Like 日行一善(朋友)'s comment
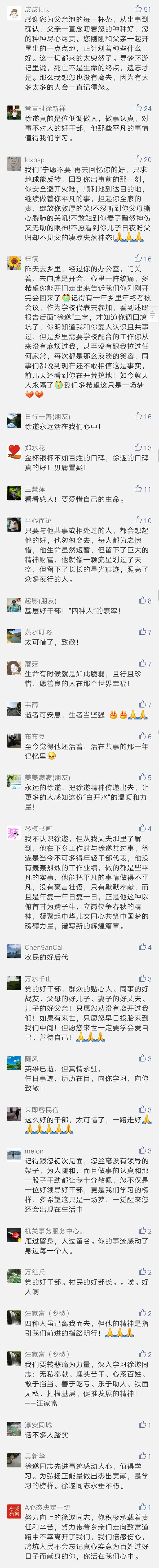This screenshot has height=1568, width=159. (x=138, y=416)
